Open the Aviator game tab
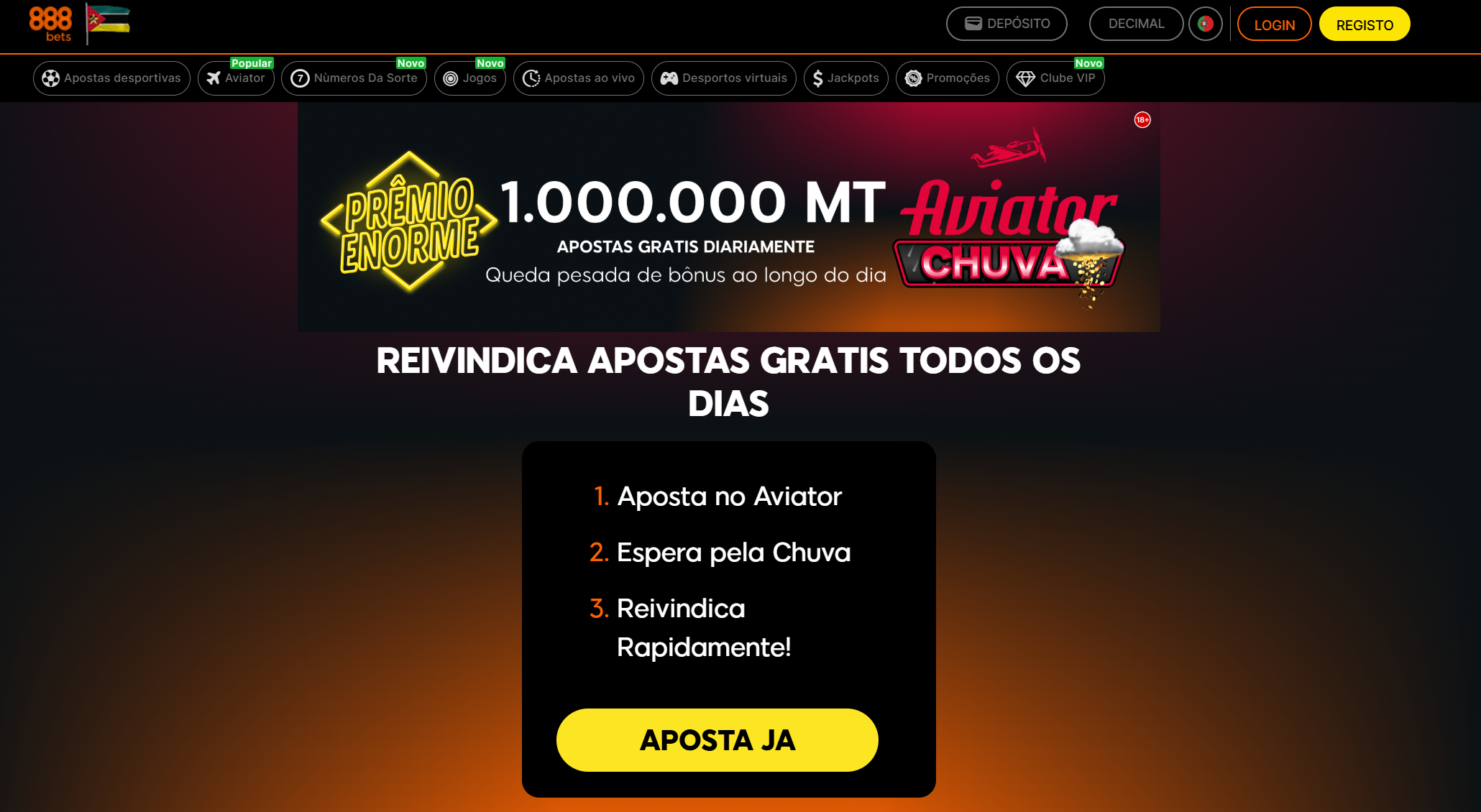 tap(236, 78)
